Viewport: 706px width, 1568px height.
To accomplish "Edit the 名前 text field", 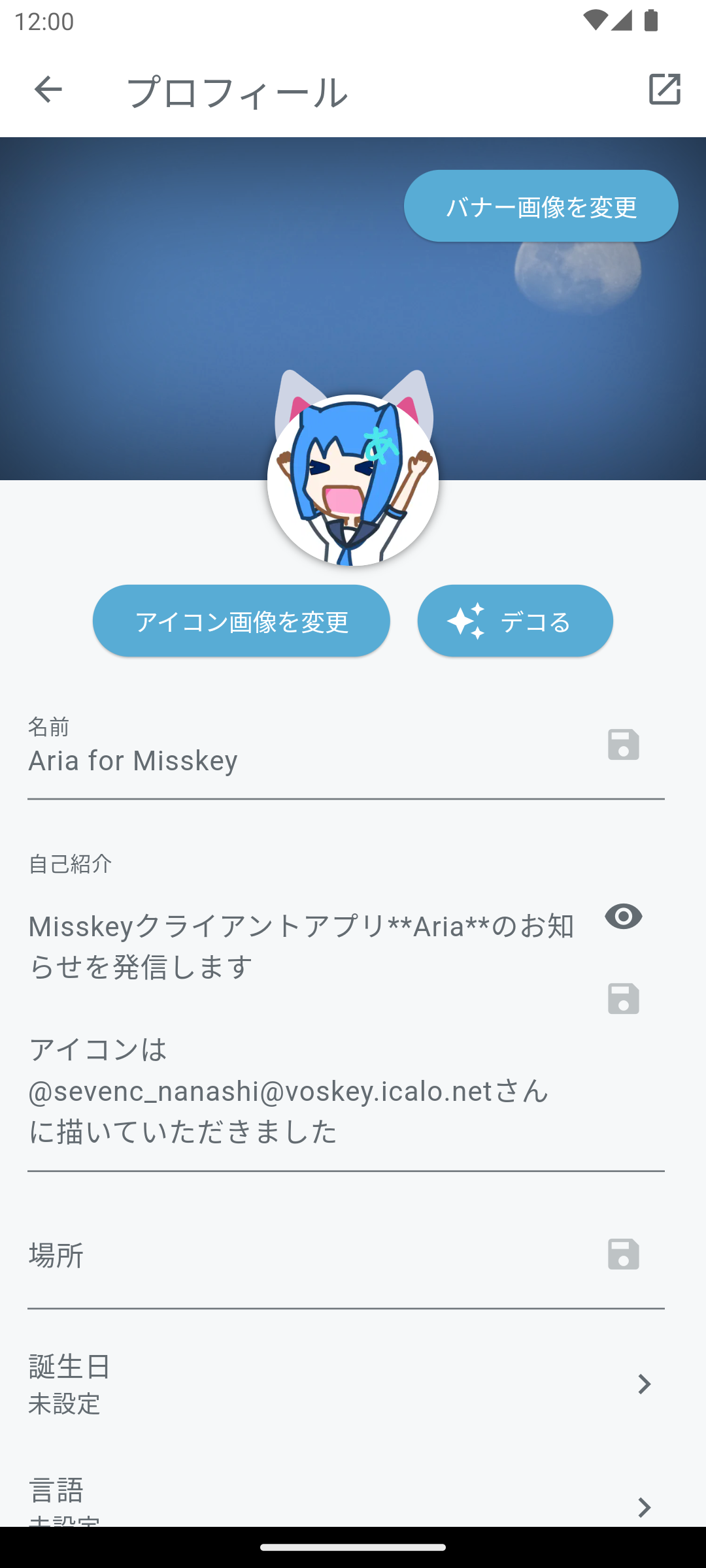I will [x=301, y=760].
